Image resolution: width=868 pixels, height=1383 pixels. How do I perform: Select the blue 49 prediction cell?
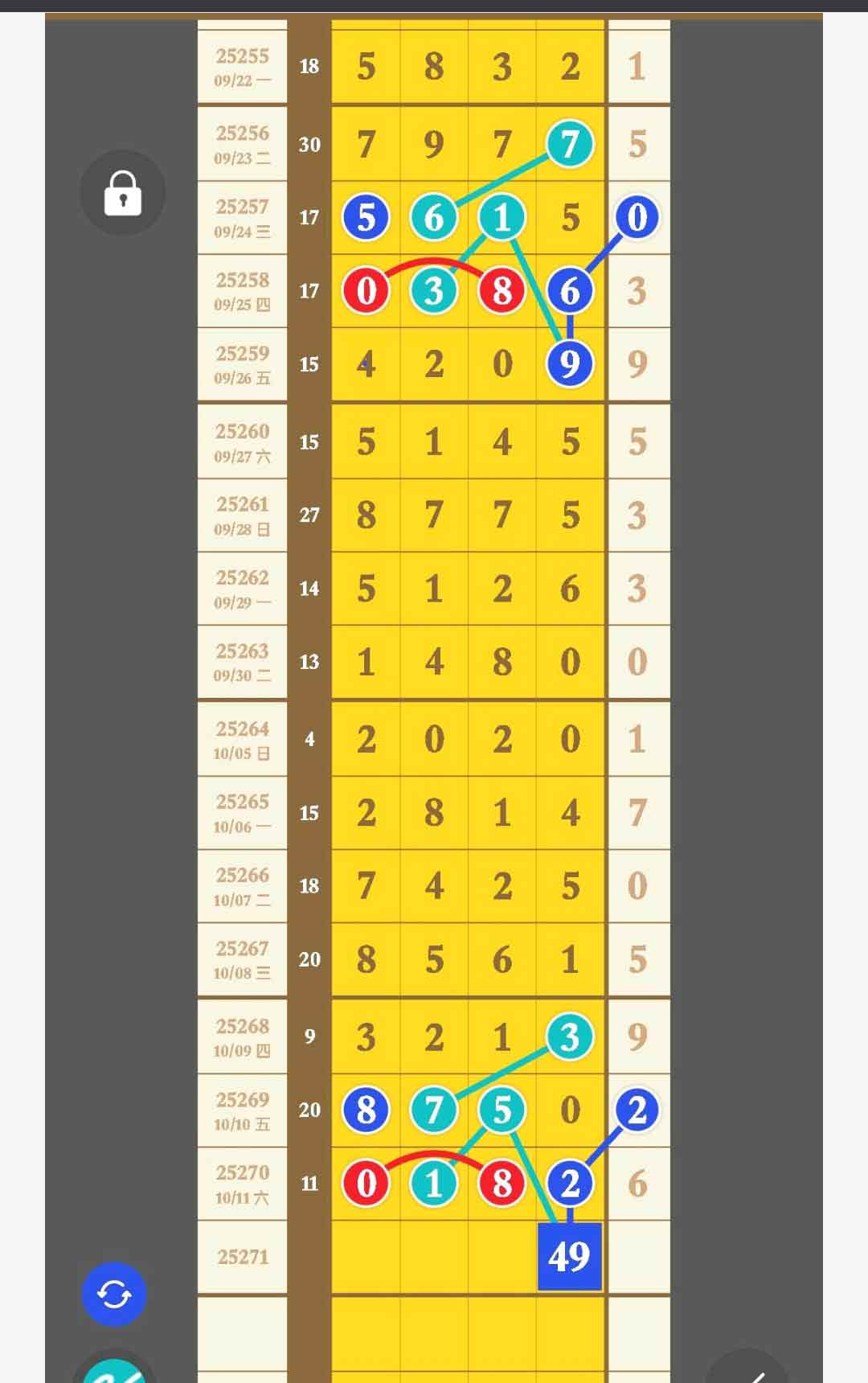tap(569, 1256)
